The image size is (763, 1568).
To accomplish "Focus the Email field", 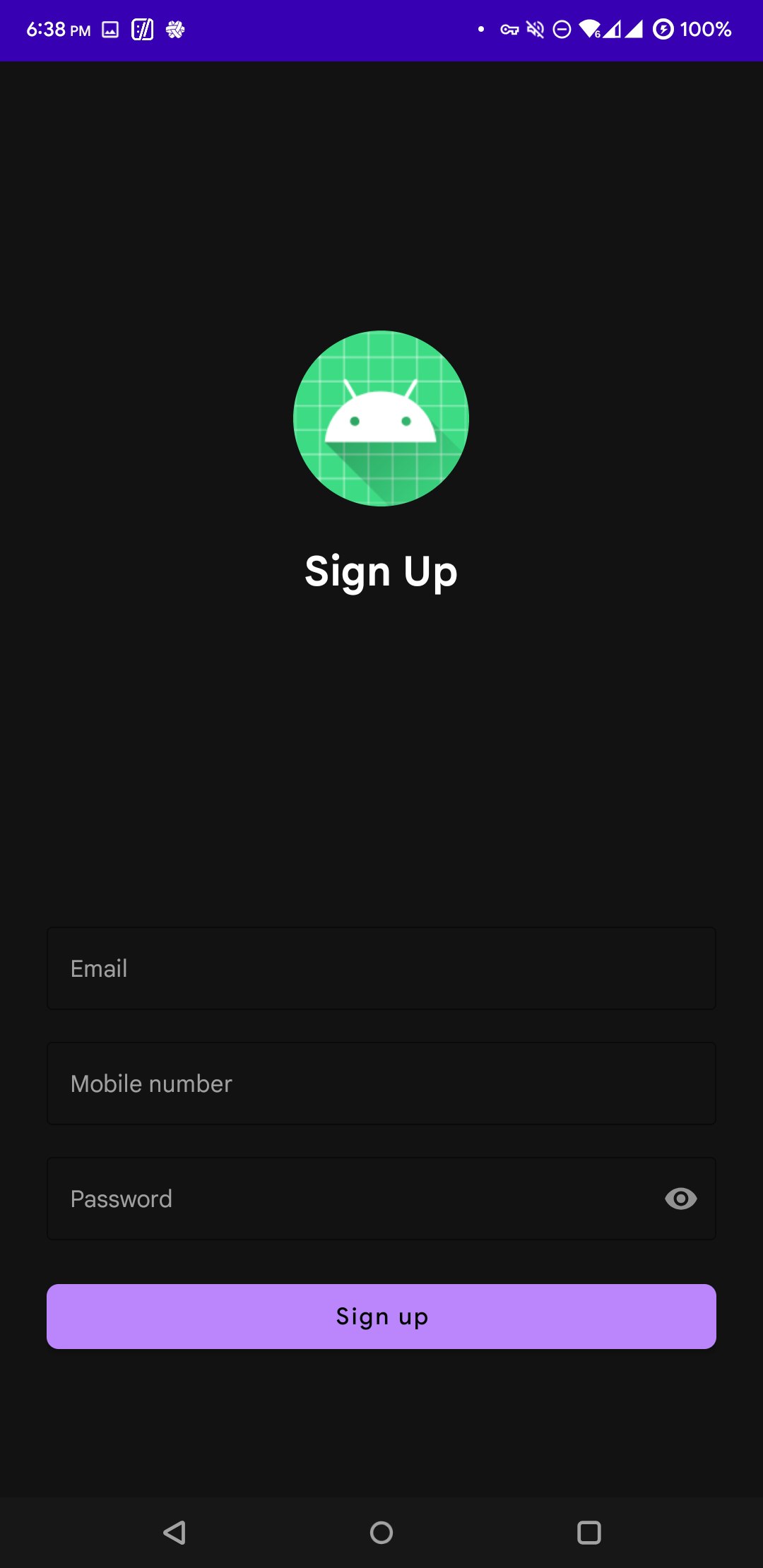I will 381,968.
